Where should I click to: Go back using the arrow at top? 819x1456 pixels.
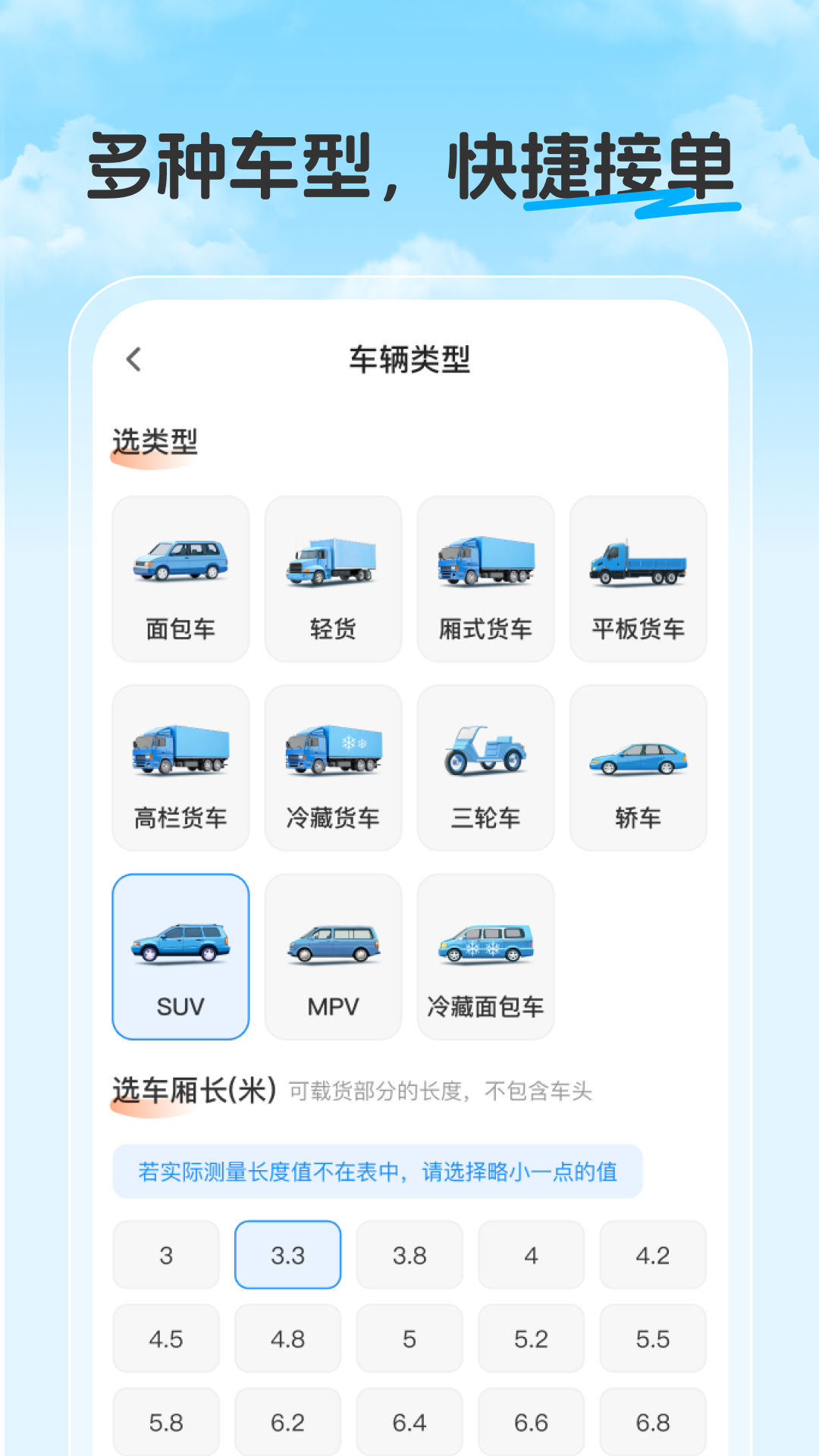[134, 359]
